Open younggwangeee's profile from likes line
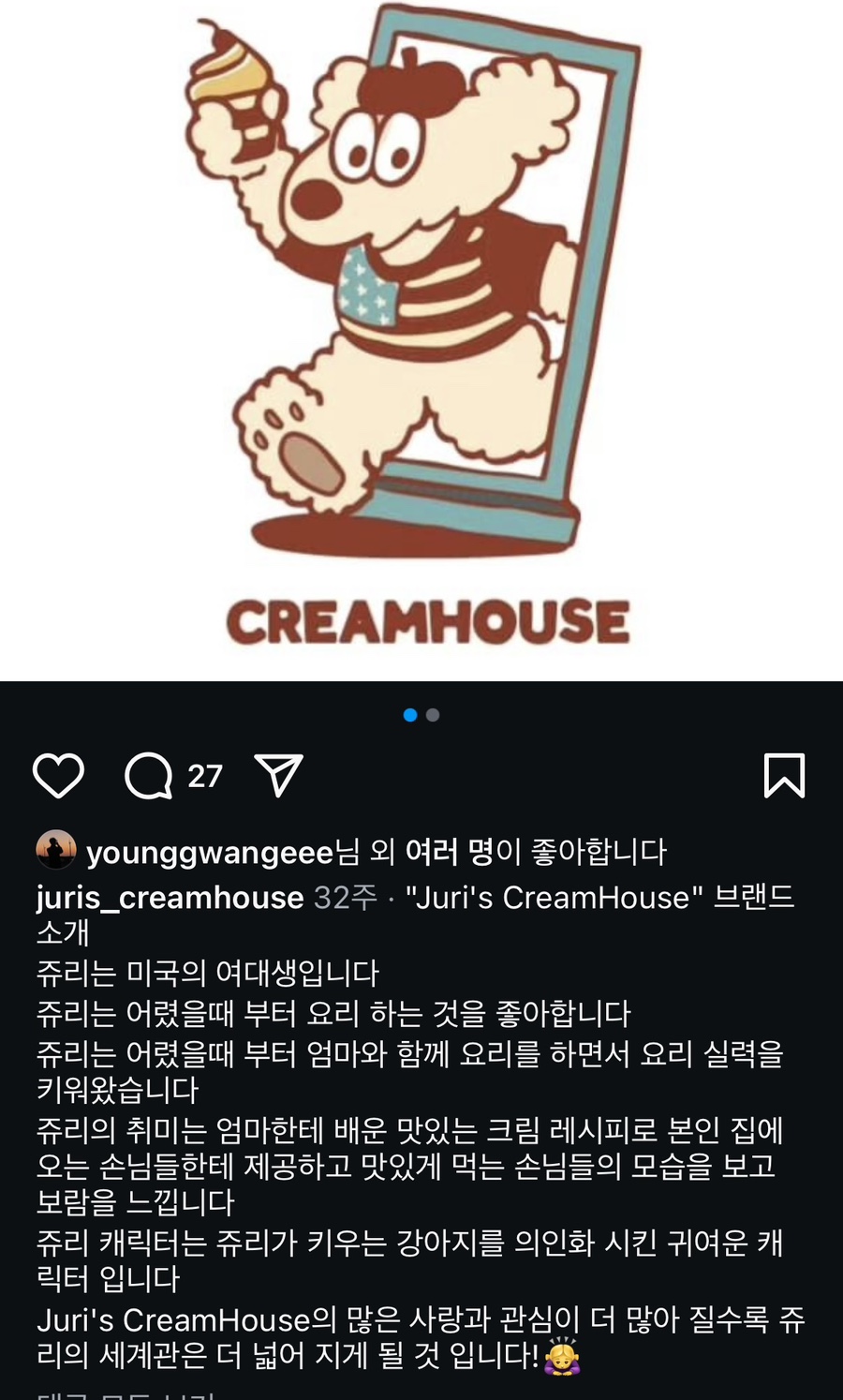Viewport: 843px width, 1400px height. coord(210,852)
